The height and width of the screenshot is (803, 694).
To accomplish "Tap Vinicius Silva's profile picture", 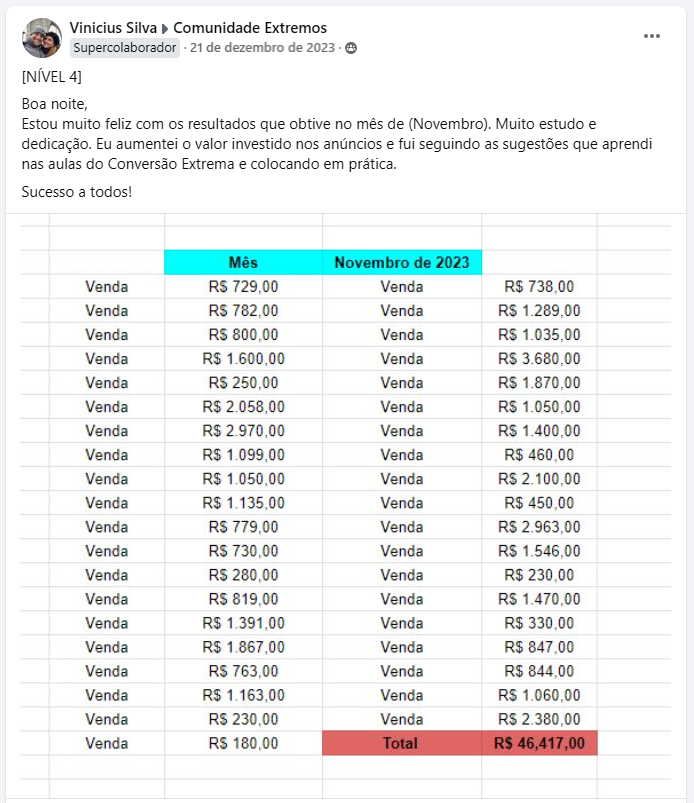I will tap(42, 38).
